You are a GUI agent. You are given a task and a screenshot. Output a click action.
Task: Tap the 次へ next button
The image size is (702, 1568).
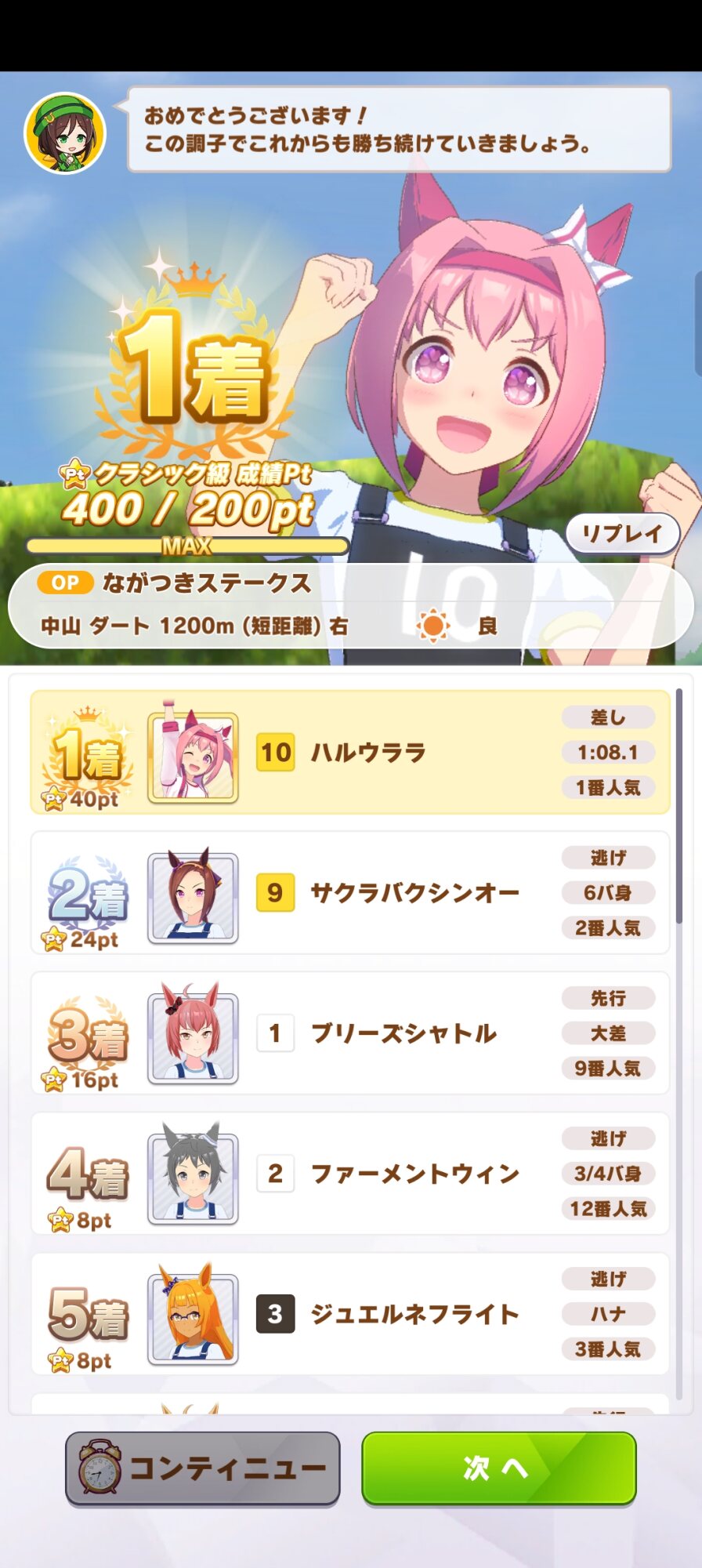[x=498, y=1468]
